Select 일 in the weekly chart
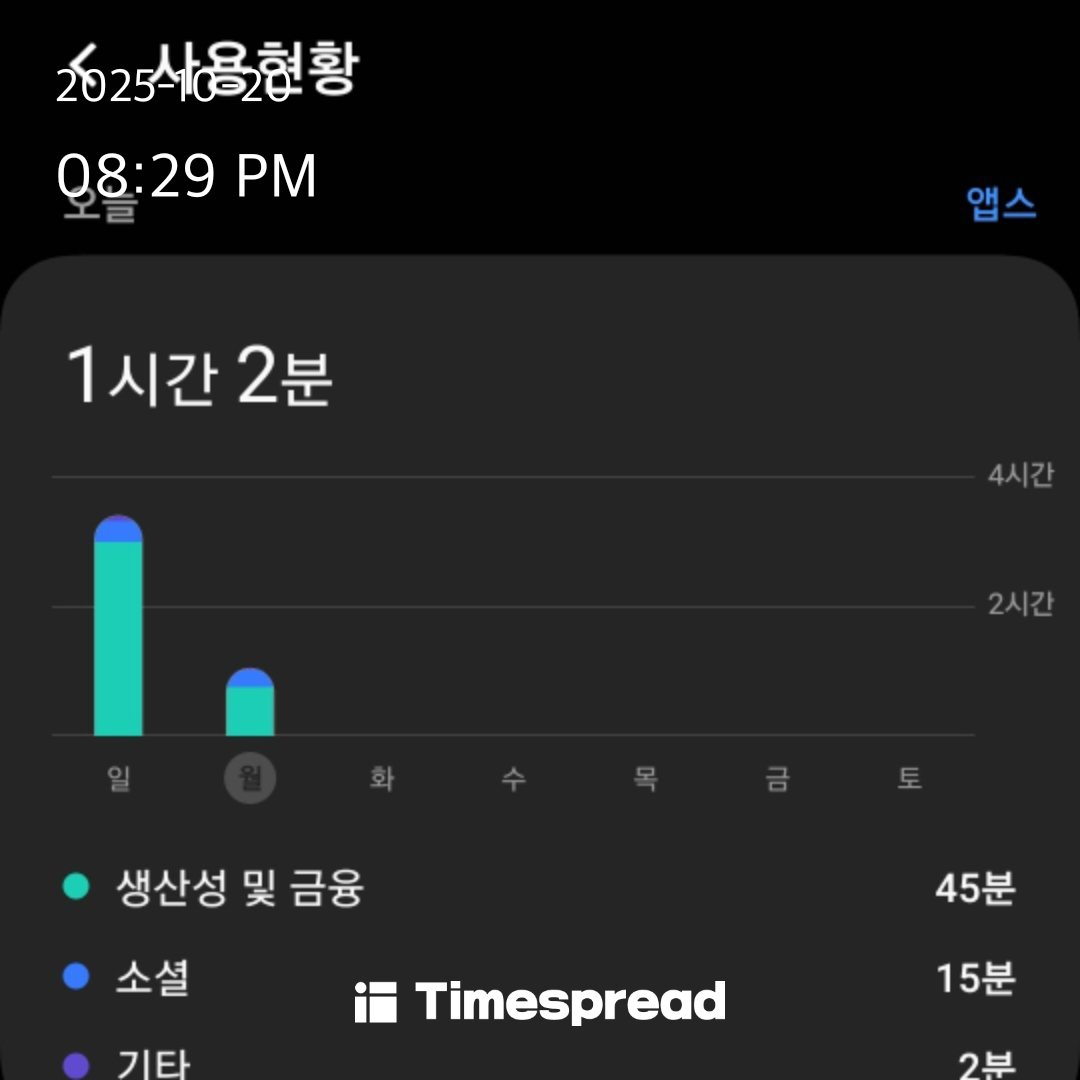 tap(118, 778)
